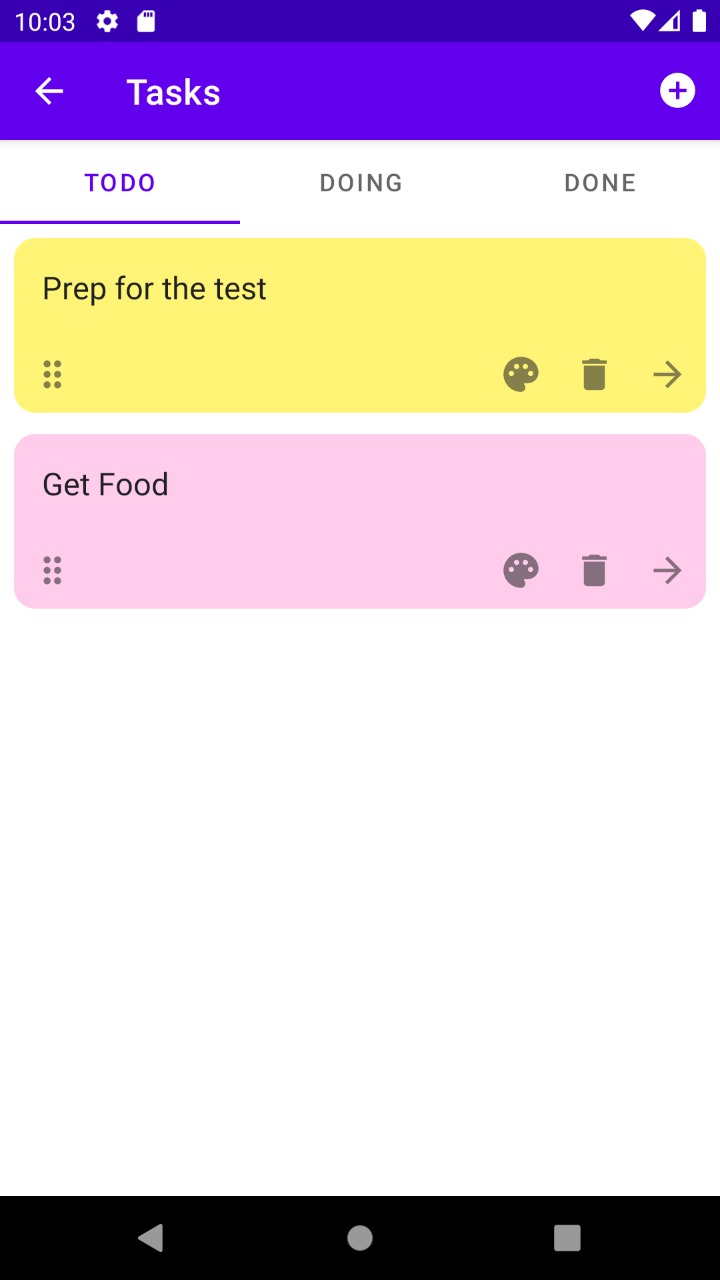Open the color palette for Prep for the test
720x1280 pixels.
(520, 374)
